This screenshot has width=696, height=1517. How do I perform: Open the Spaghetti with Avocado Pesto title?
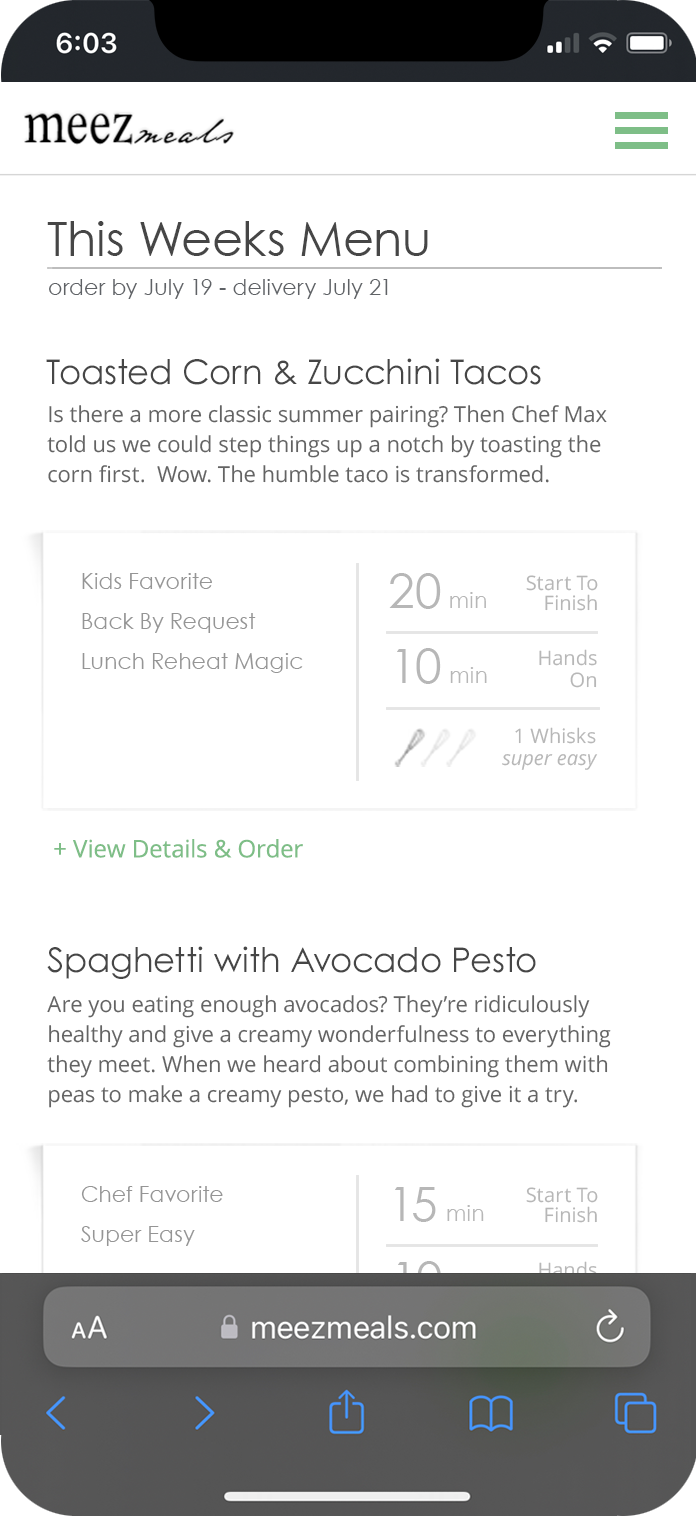coord(291,961)
